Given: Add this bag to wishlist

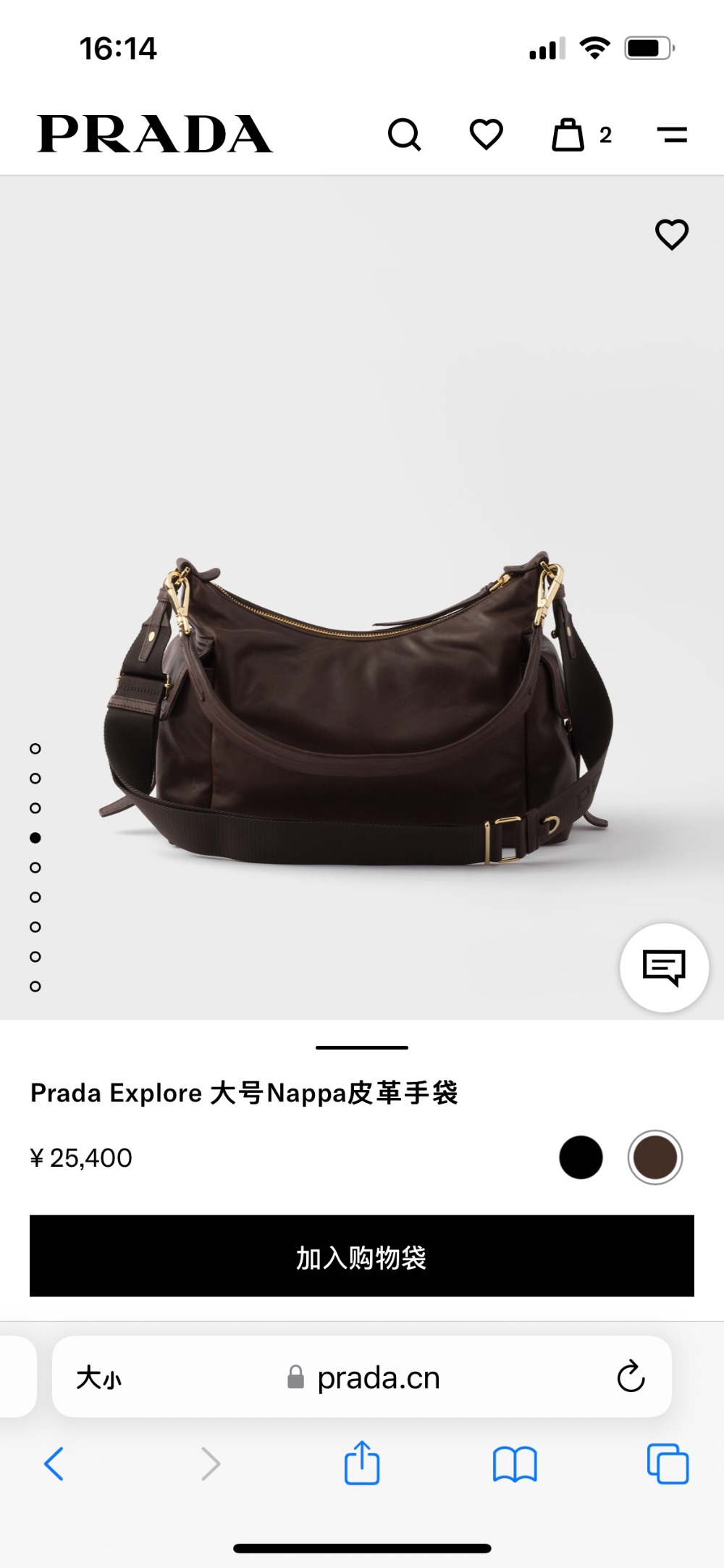Looking at the screenshot, I should pyautogui.click(x=671, y=235).
